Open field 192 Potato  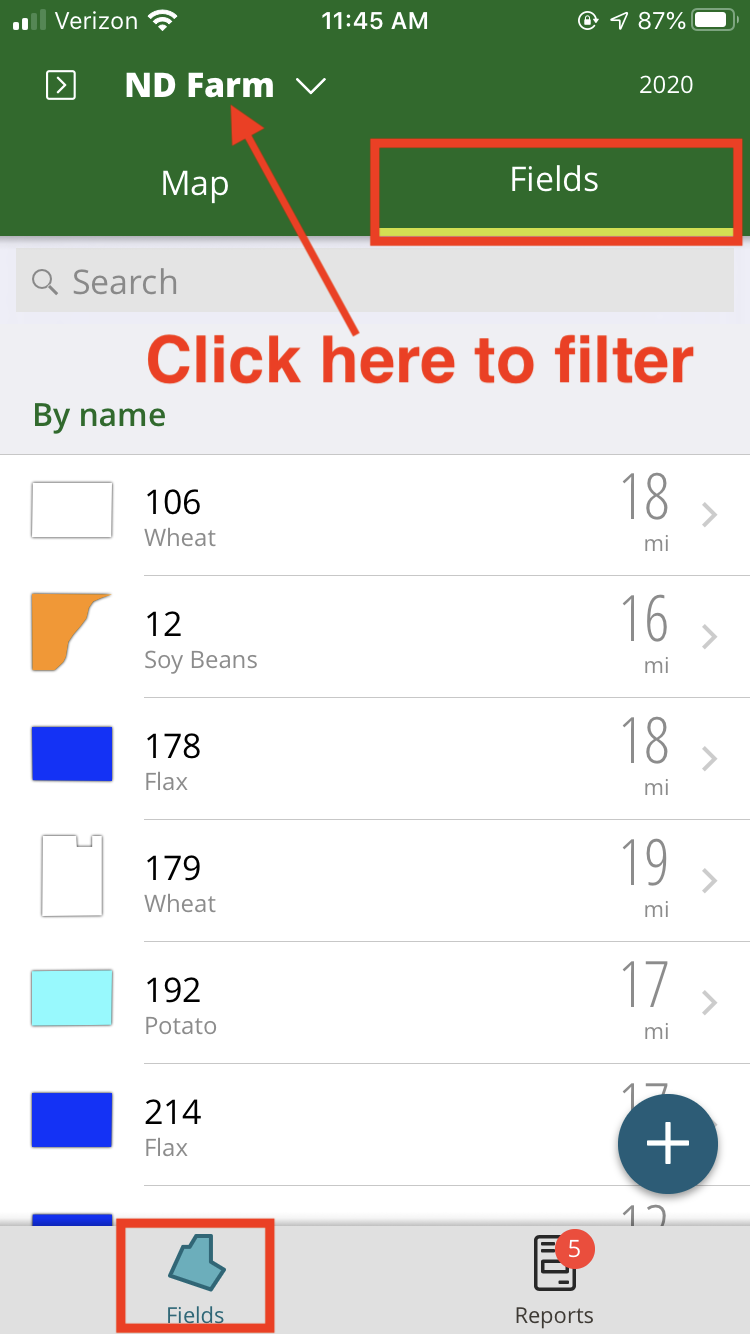375,1003
